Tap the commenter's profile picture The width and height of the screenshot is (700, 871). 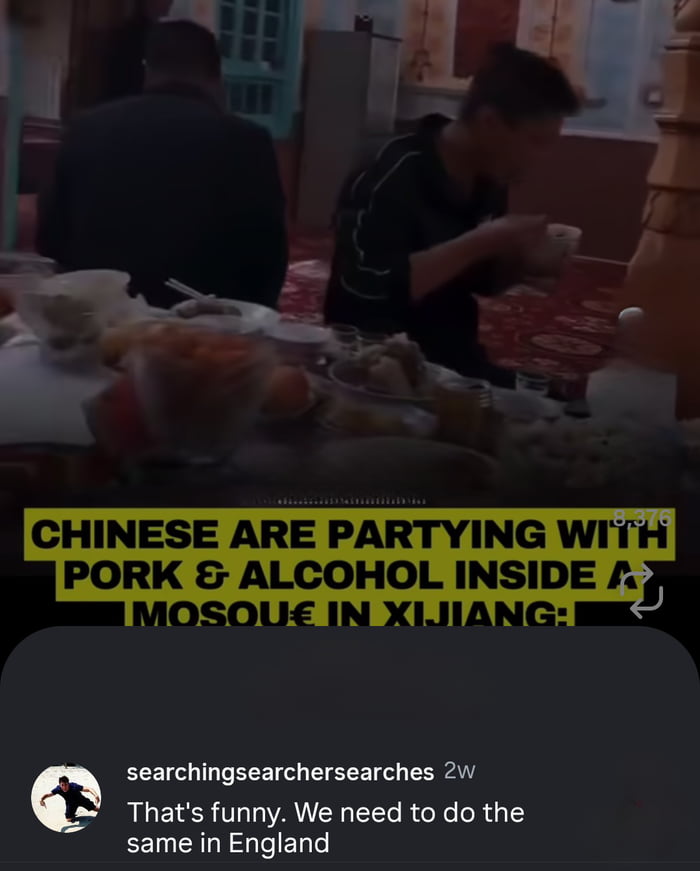click(66, 798)
